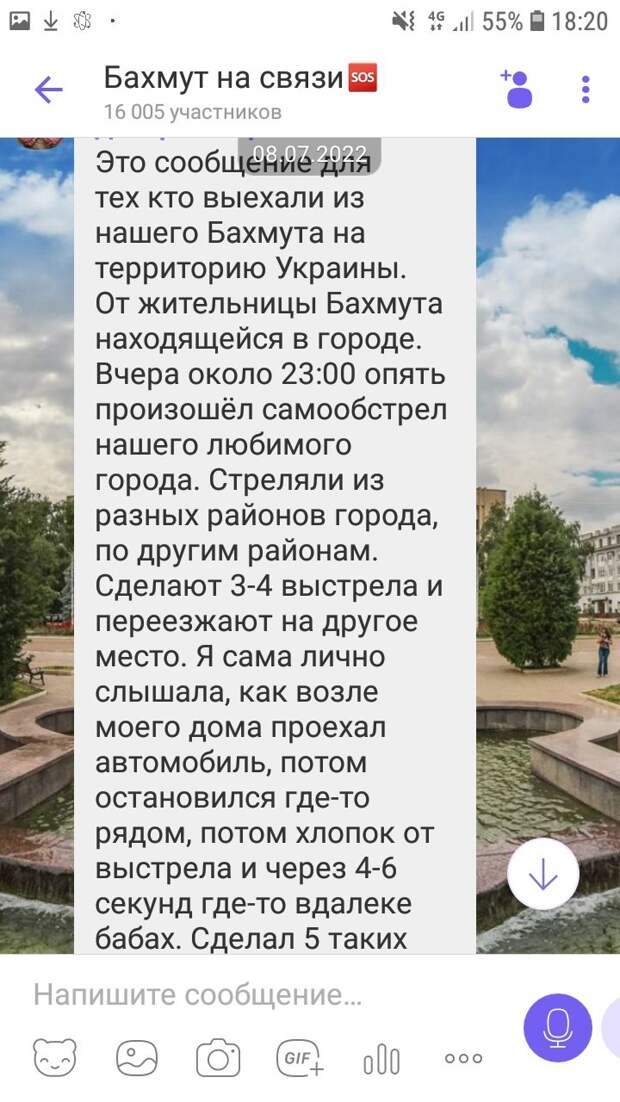Record a voice message with the microphone
The image size is (620, 1102).
coord(558,1027)
